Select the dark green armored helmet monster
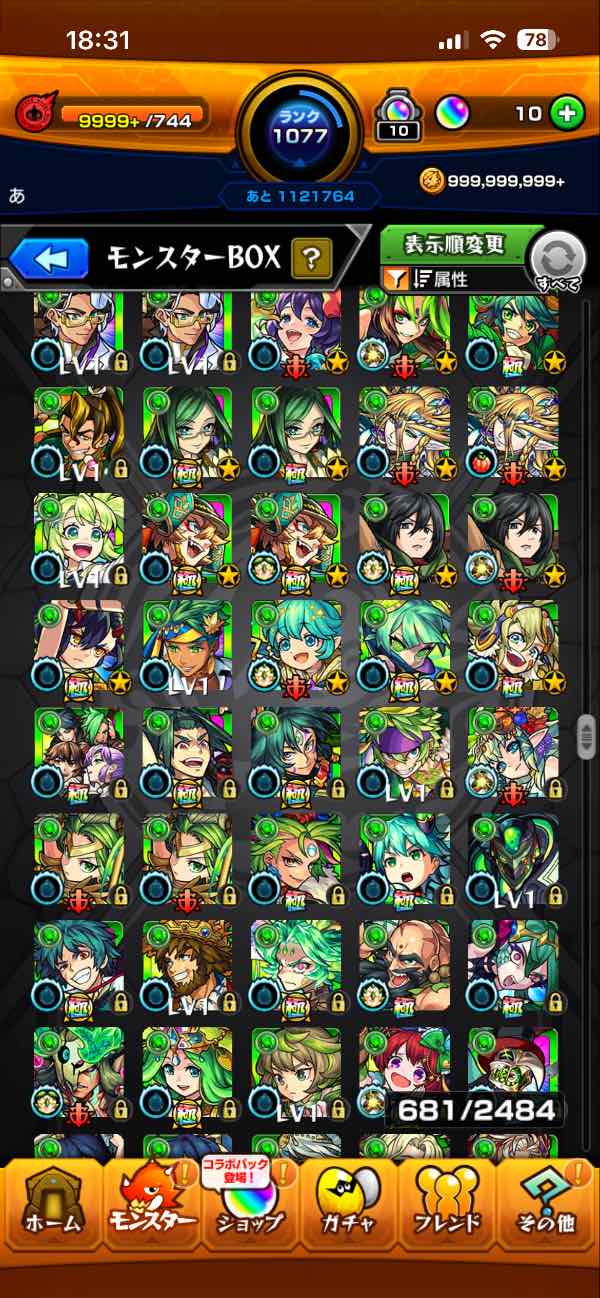Screen dimensions: 600x1298 (x=513, y=858)
